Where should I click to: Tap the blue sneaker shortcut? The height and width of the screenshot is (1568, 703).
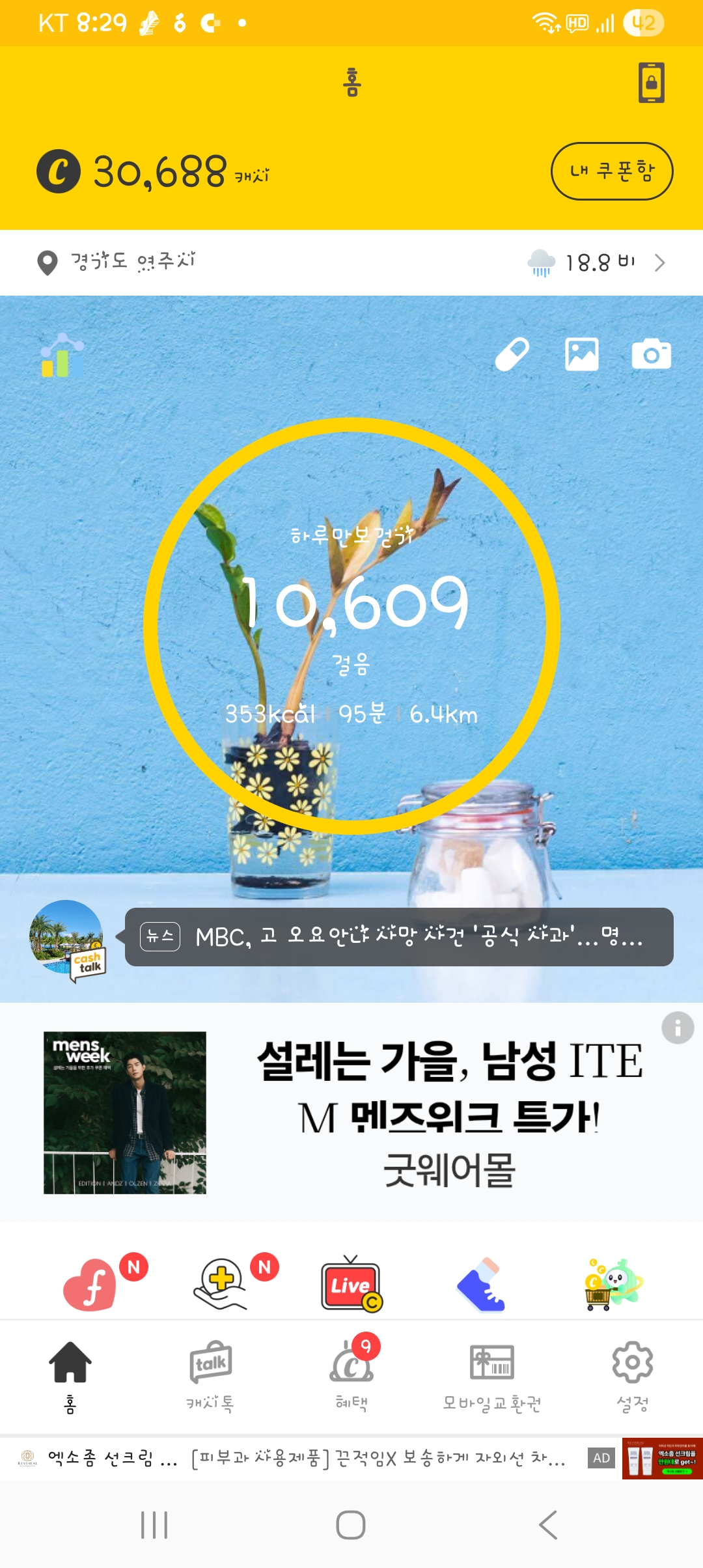point(482,1285)
